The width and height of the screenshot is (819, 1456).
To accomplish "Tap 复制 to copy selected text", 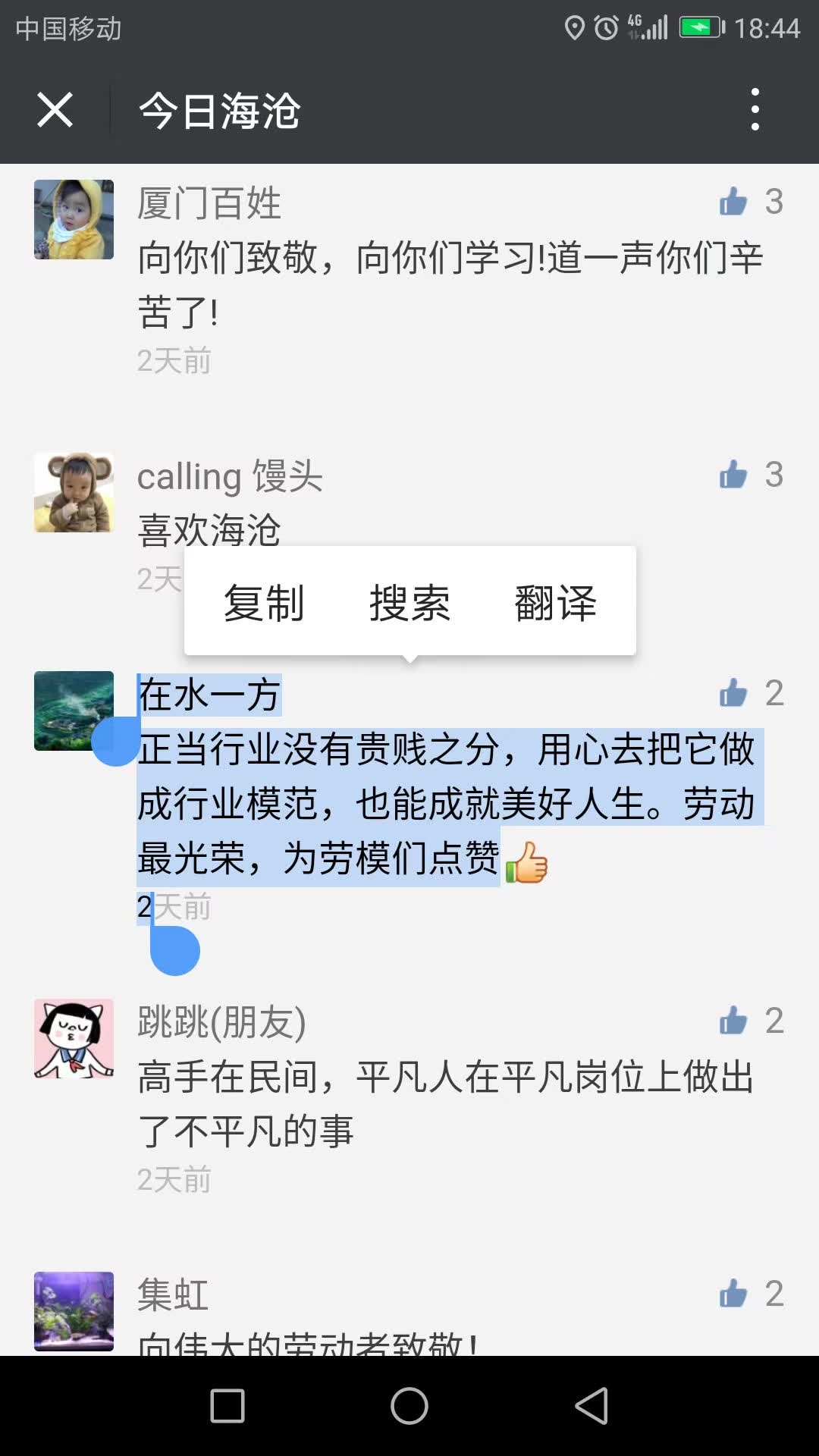I will (264, 603).
